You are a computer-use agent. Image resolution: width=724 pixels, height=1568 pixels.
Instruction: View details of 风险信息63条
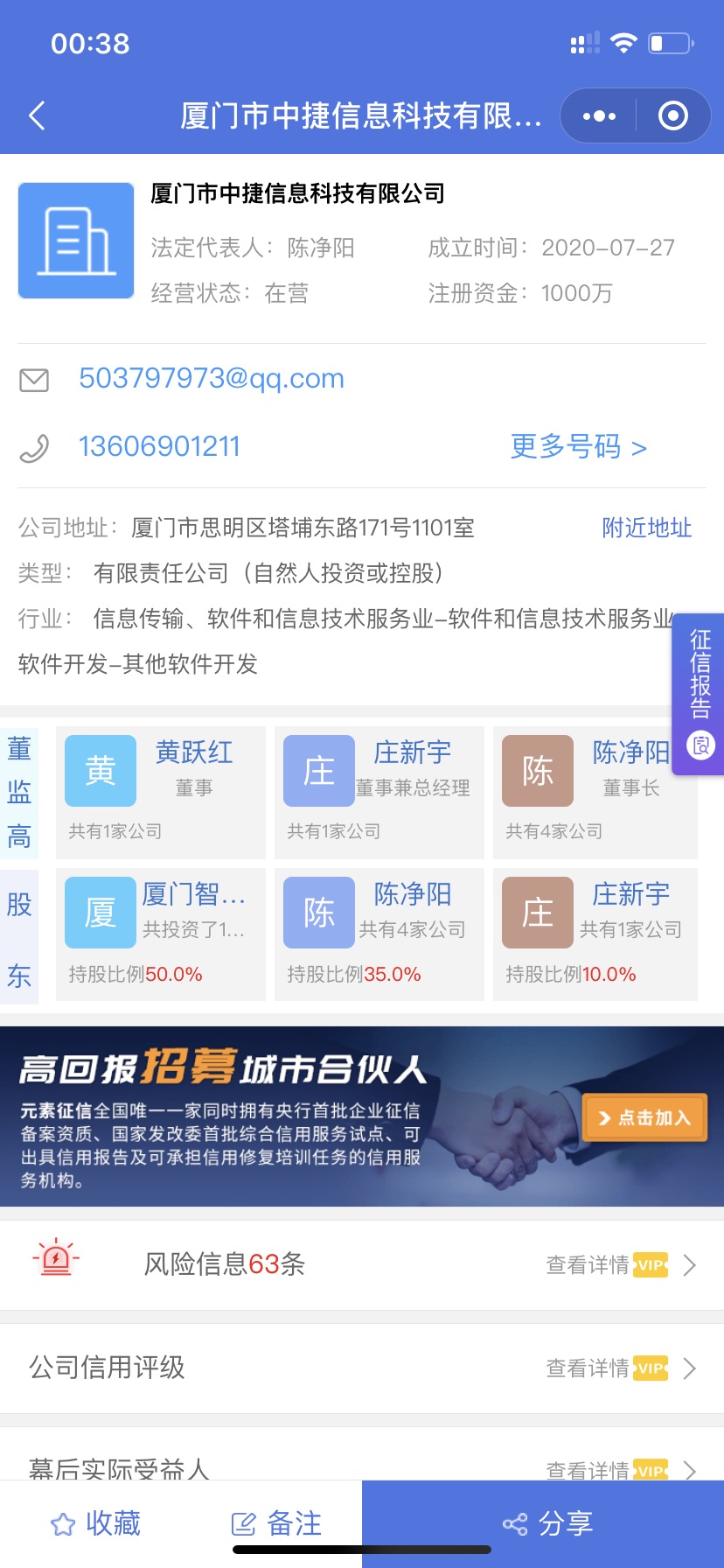362,1264
